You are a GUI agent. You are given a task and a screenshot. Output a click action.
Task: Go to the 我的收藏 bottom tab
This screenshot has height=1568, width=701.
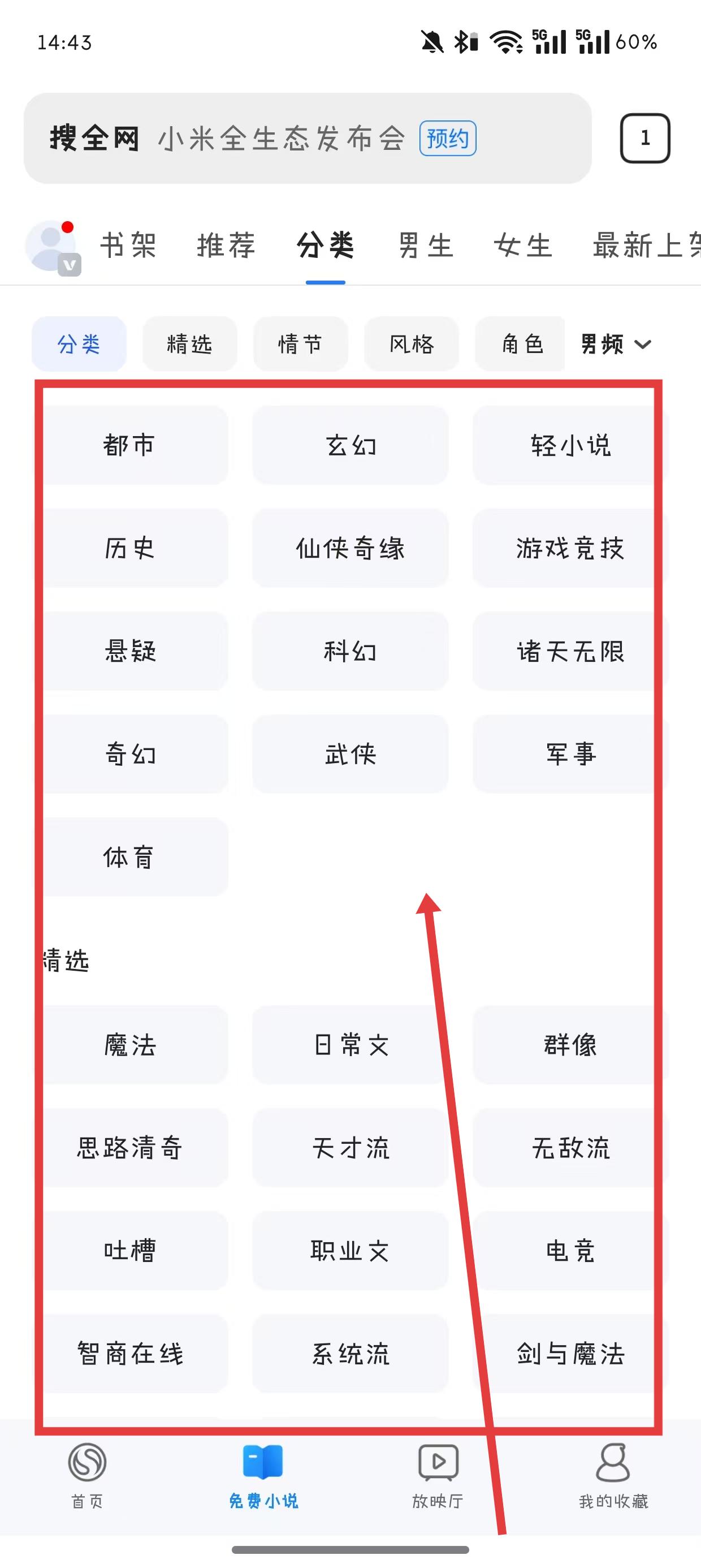pyautogui.click(x=613, y=1474)
